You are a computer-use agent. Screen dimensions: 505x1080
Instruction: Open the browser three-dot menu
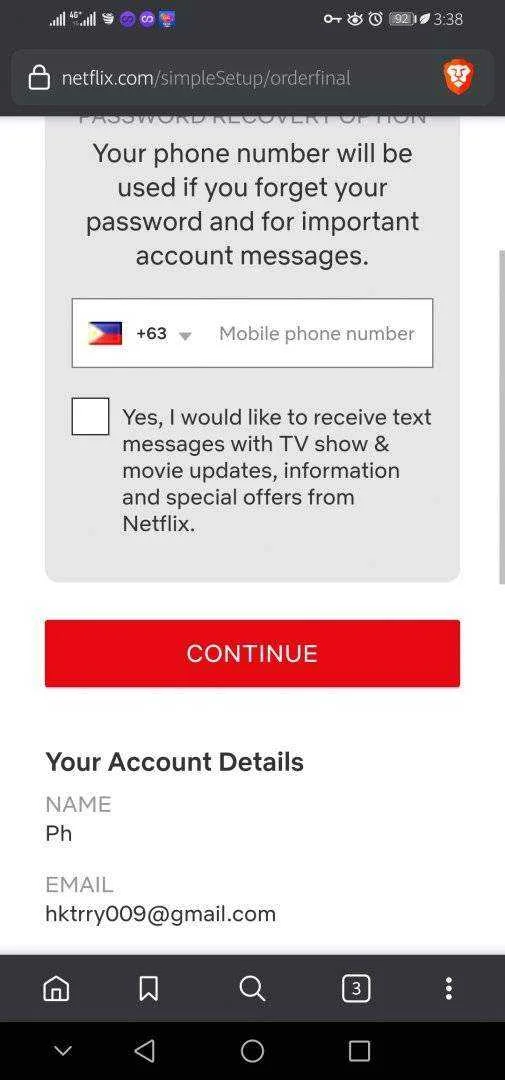pos(449,988)
